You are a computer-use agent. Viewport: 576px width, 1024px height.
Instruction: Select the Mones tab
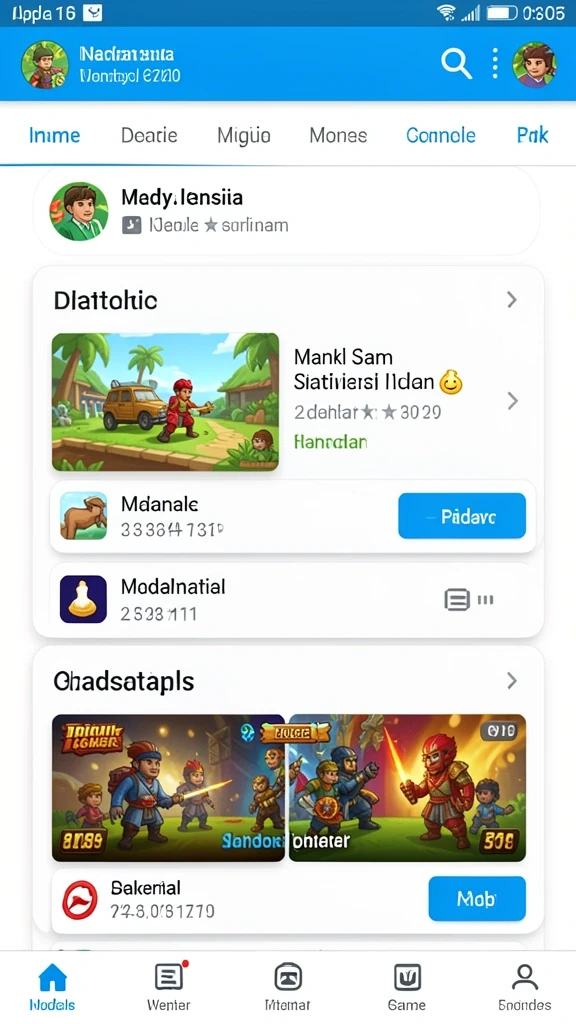click(338, 135)
